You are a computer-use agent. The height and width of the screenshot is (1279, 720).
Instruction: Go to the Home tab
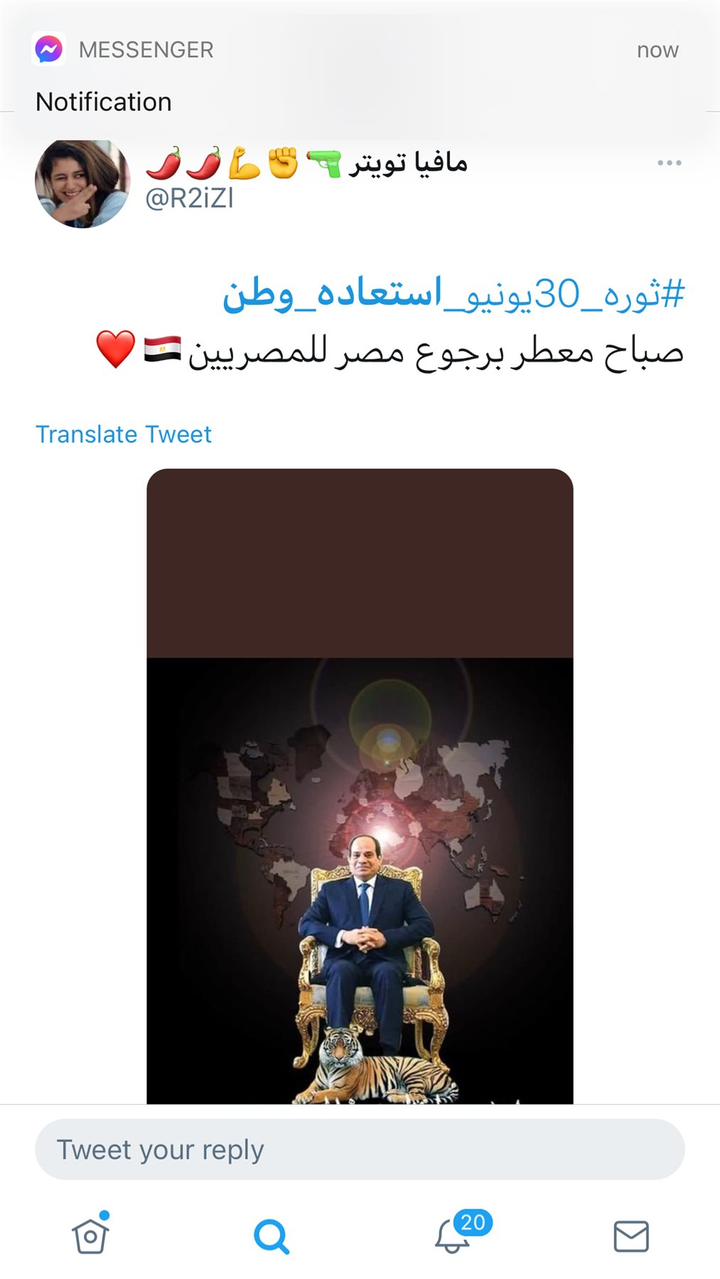(x=90, y=1236)
